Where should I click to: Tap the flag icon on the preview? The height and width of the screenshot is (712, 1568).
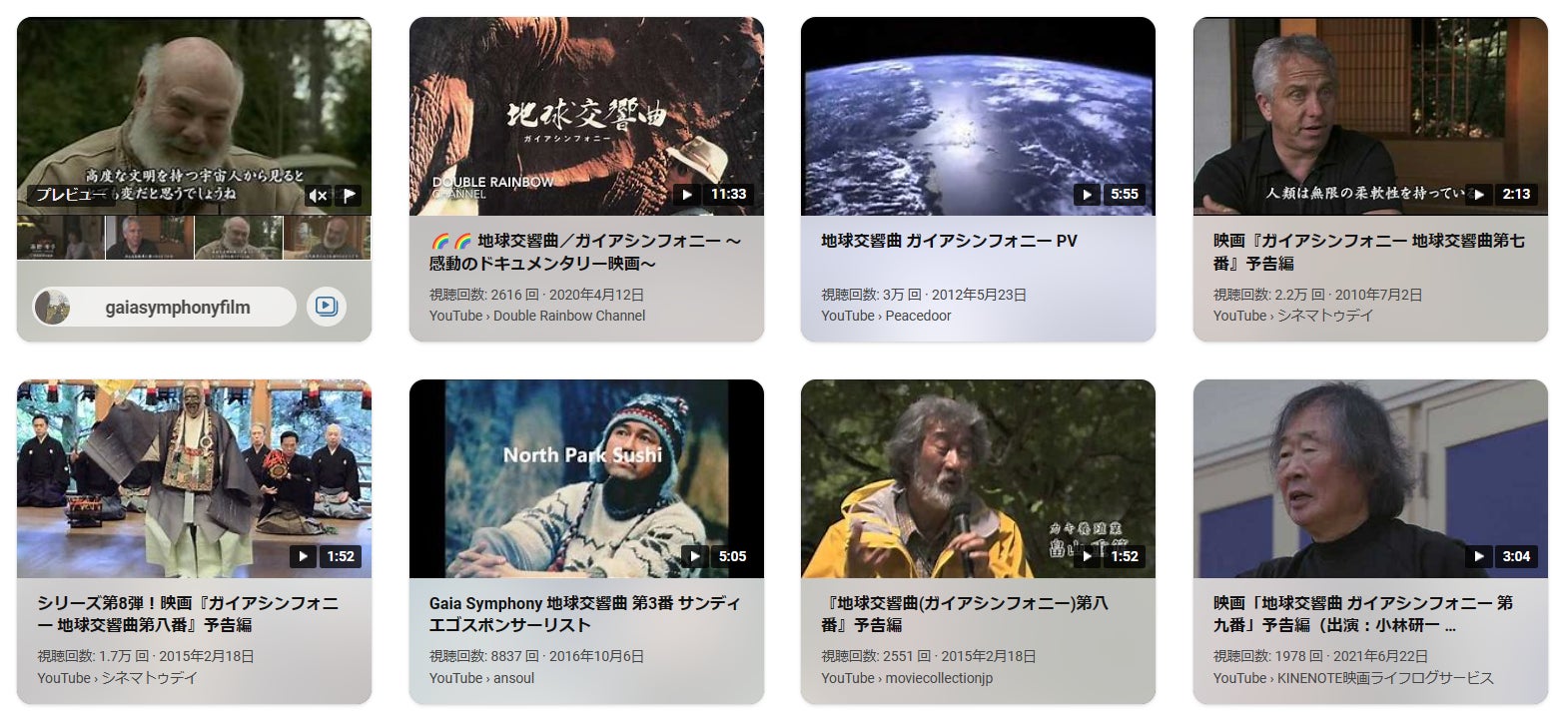(x=350, y=196)
